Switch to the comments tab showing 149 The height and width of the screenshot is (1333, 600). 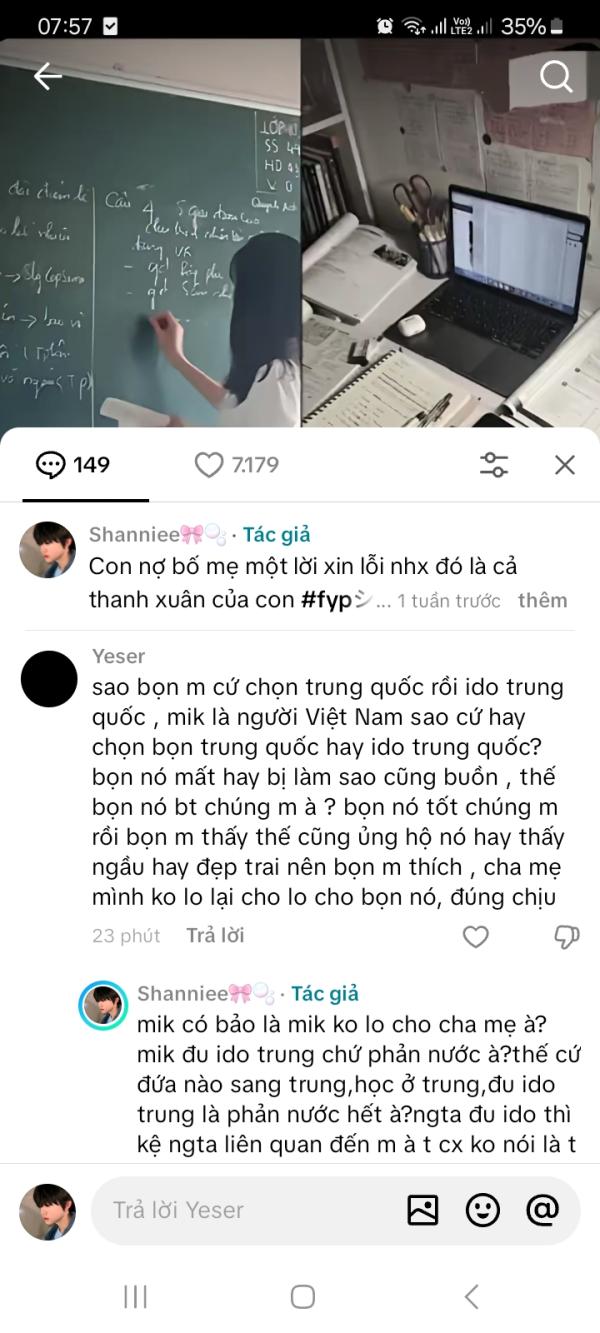click(73, 465)
